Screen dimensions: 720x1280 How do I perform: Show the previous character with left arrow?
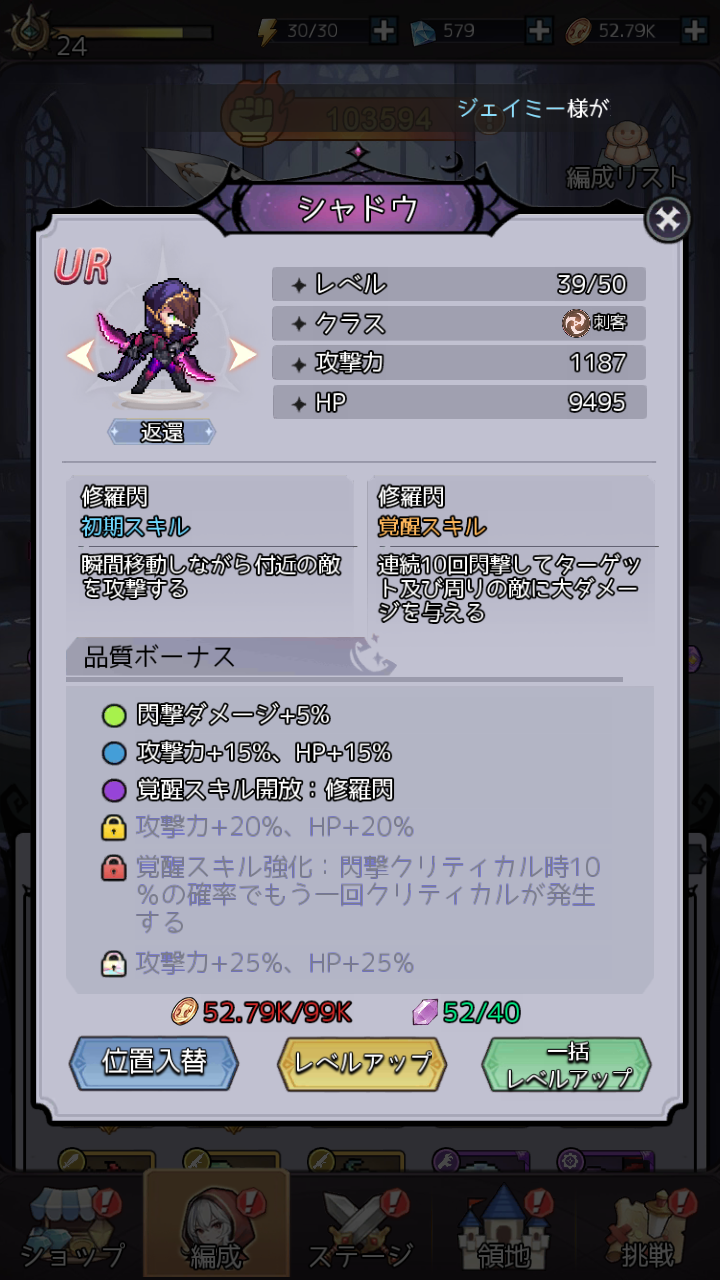(x=80, y=355)
